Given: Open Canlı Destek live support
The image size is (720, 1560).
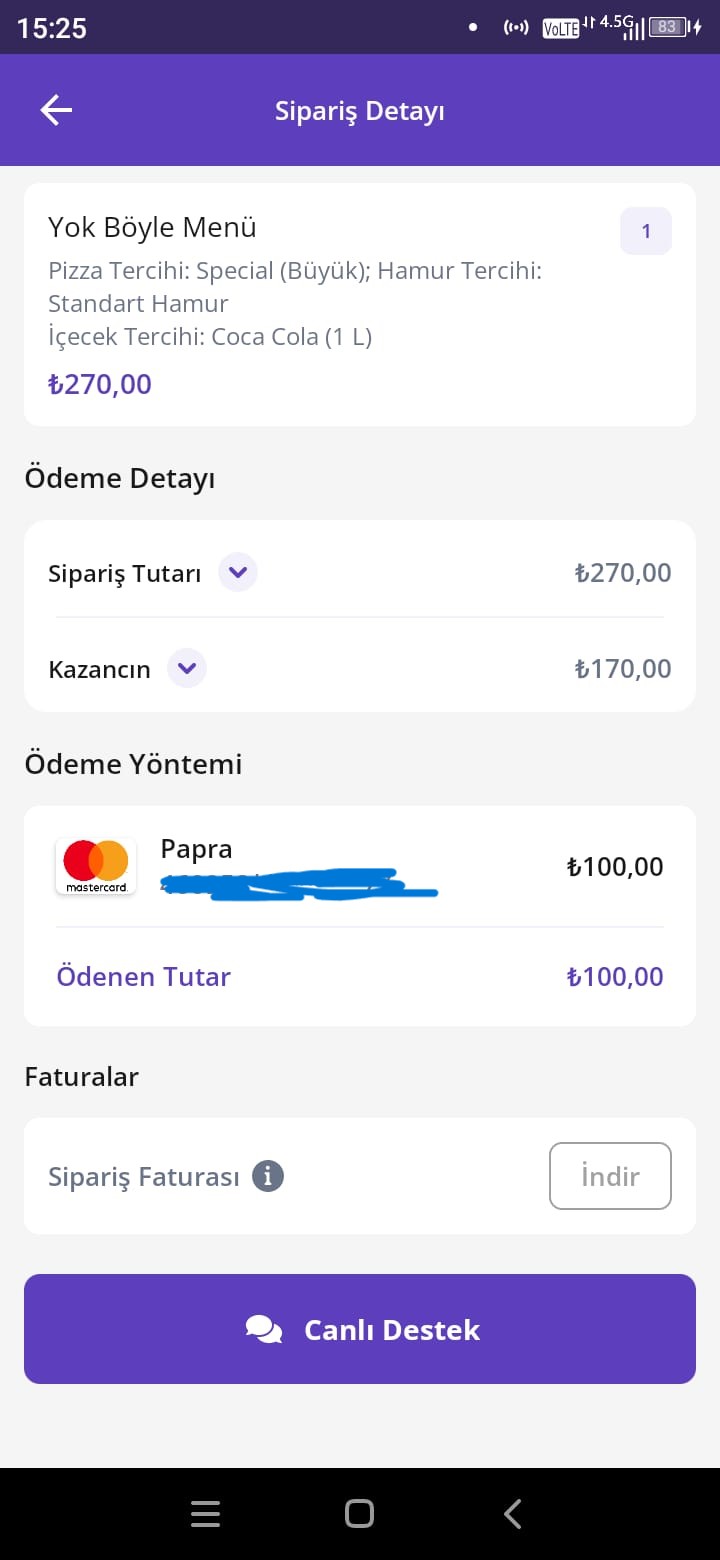Looking at the screenshot, I should coord(360,1329).
